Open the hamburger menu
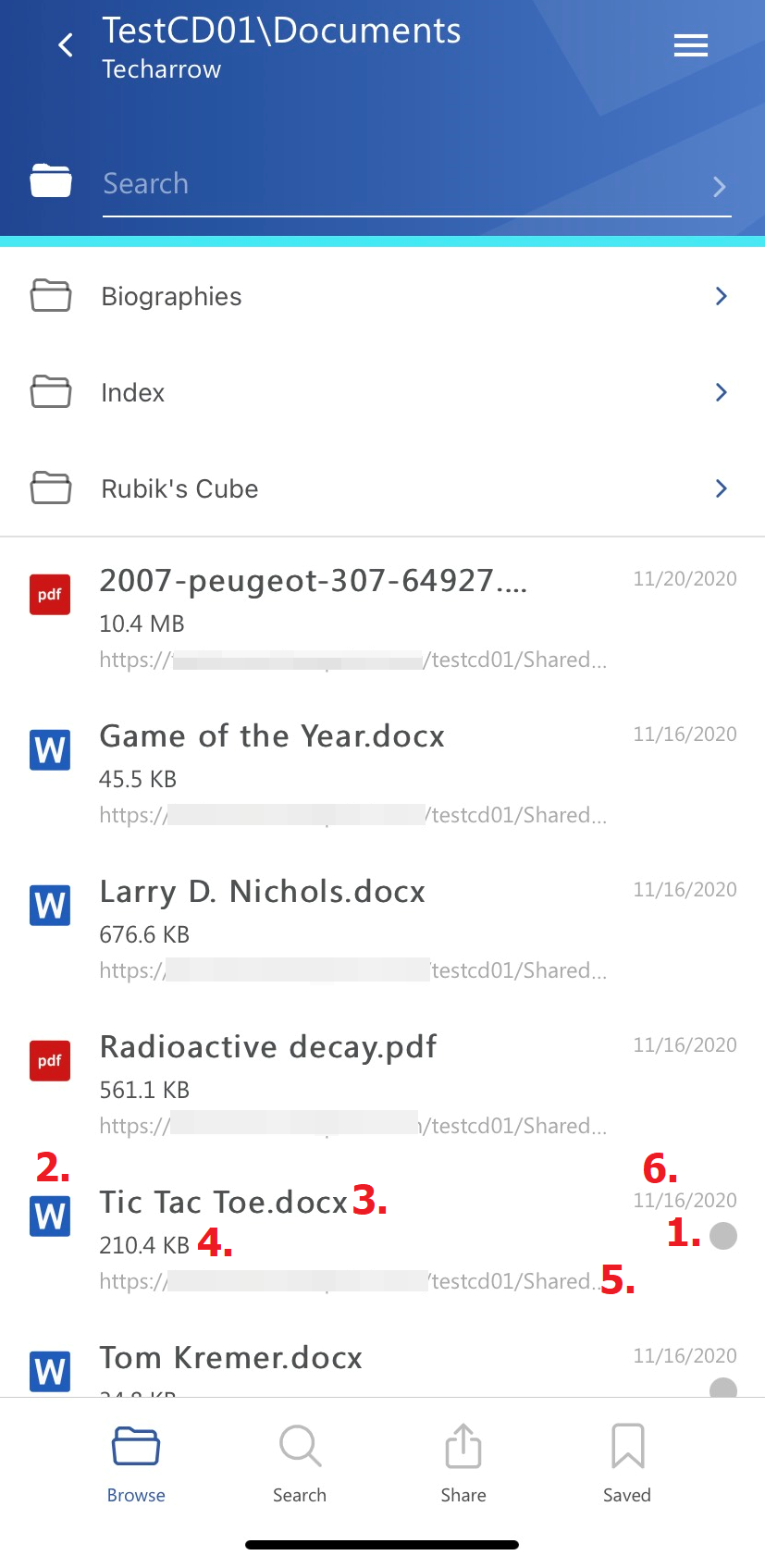The width and height of the screenshot is (765, 1568). tap(690, 45)
